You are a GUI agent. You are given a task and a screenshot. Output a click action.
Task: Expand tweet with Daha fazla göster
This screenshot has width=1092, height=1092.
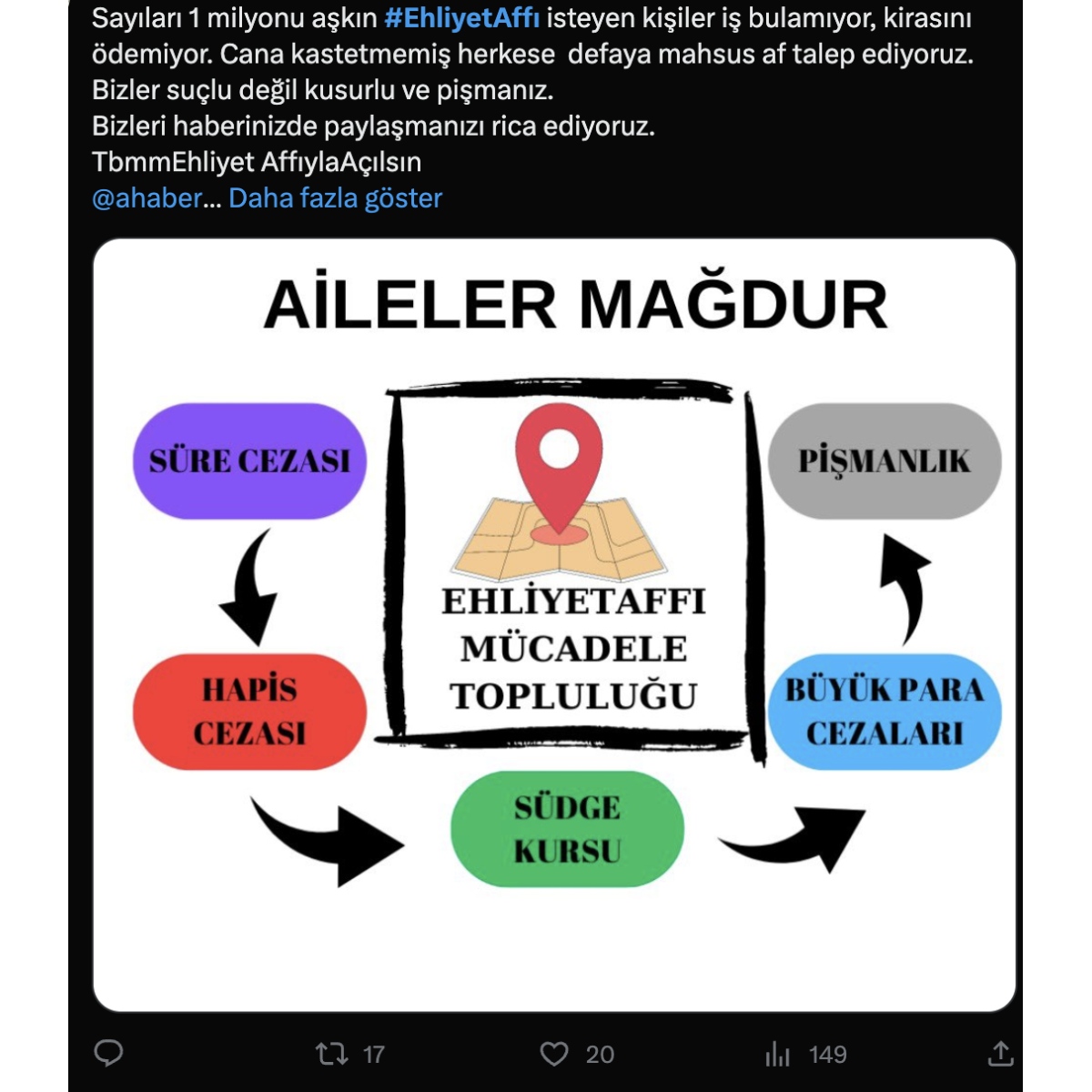click(x=335, y=198)
